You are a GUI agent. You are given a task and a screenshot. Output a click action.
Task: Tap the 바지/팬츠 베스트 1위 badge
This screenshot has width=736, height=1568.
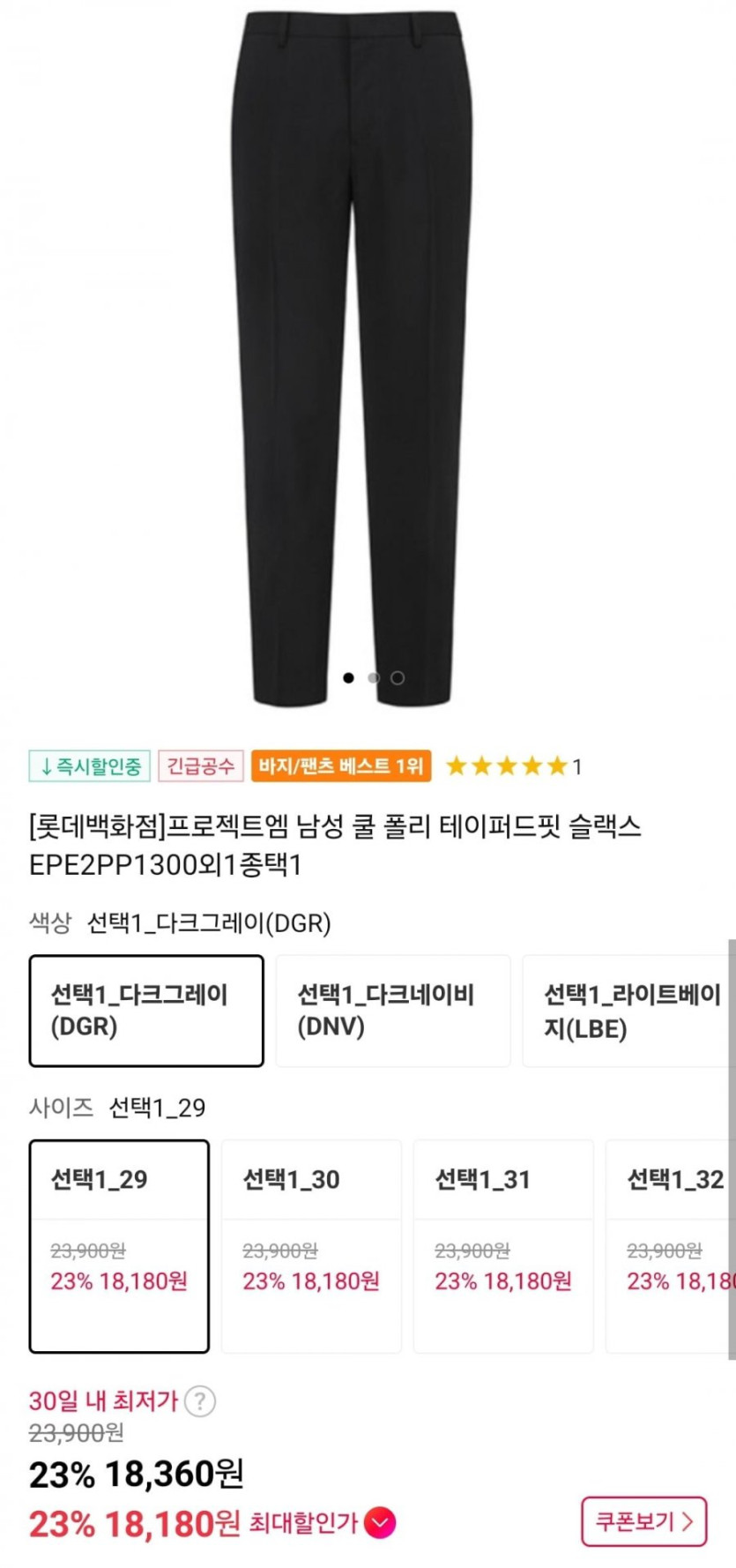(341, 765)
